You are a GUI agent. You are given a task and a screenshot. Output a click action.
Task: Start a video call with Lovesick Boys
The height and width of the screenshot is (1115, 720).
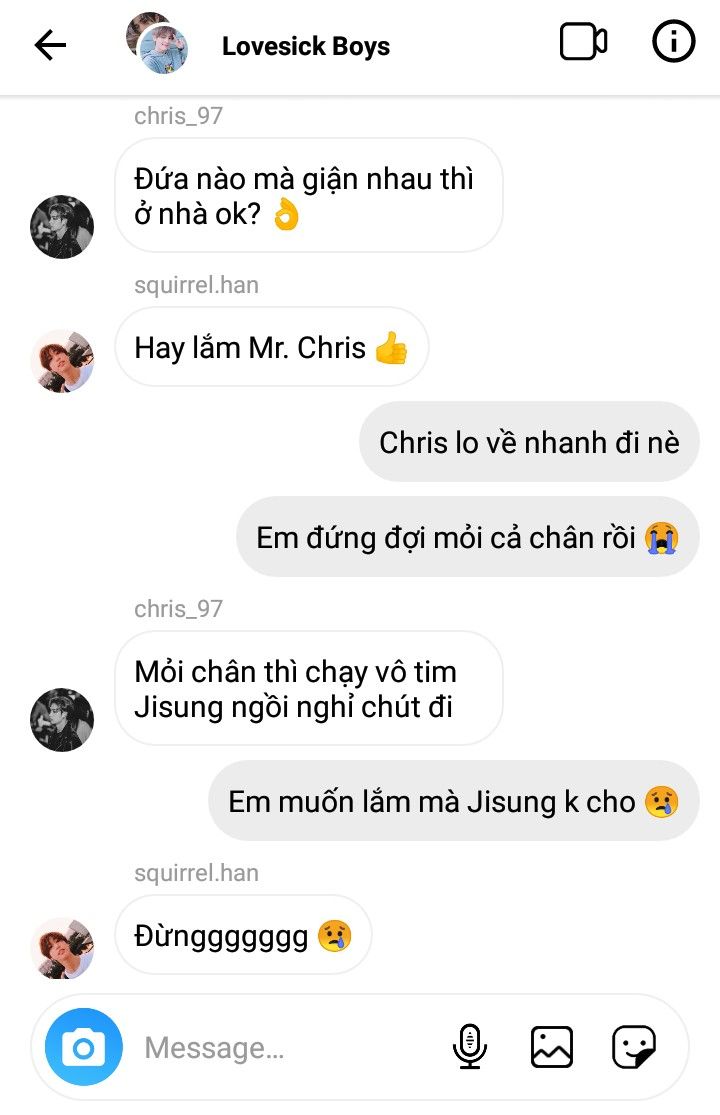click(583, 42)
